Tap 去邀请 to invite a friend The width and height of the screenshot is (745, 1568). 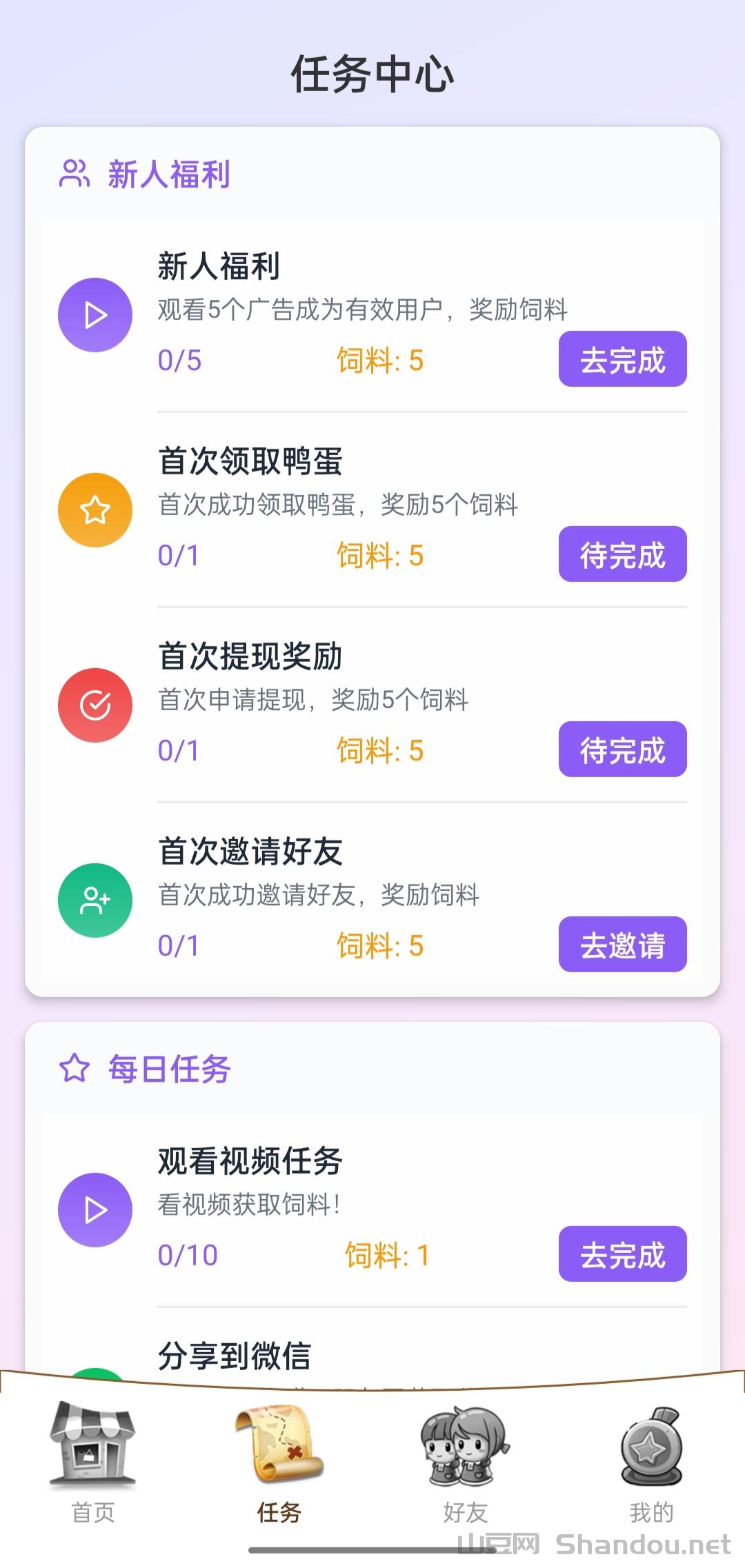[x=622, y=946]
